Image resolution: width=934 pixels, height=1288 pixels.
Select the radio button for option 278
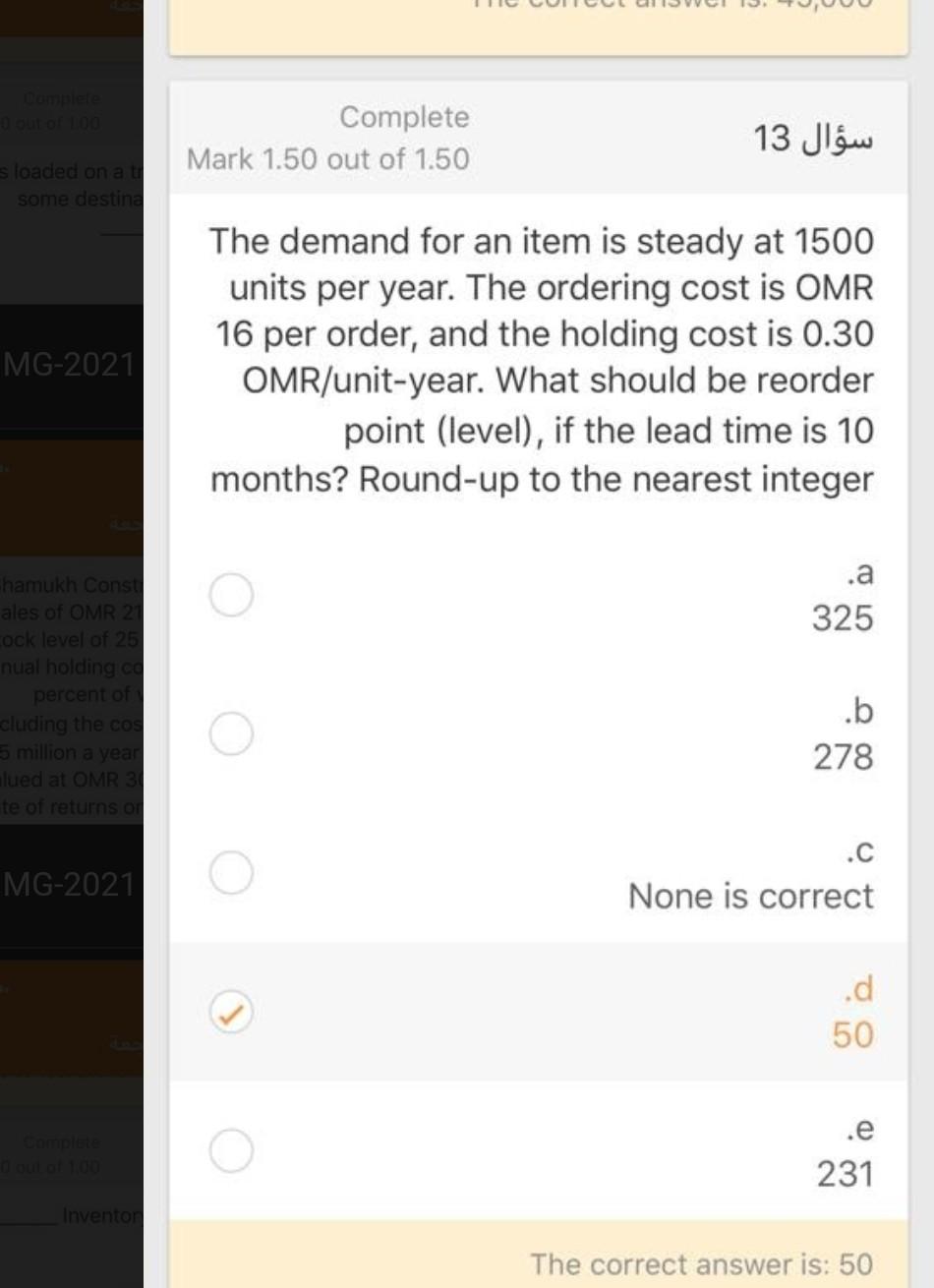232,733
